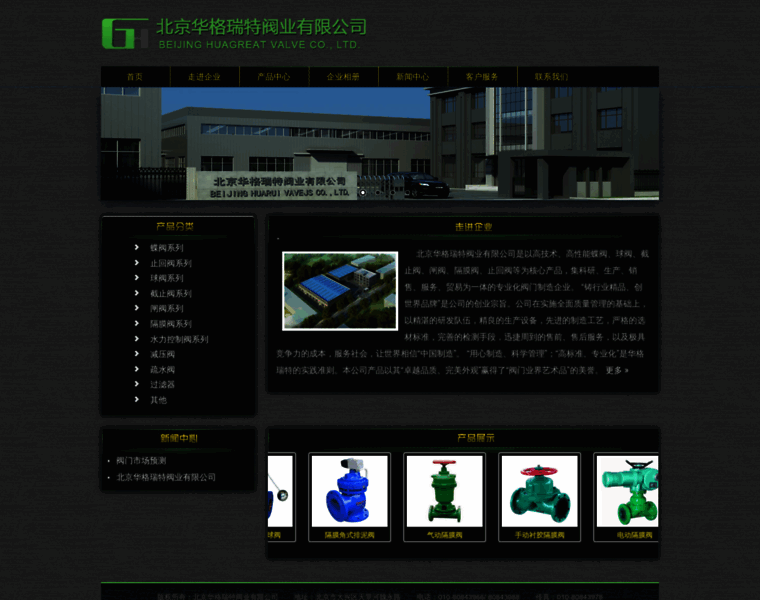Select 球阀系列 category
The height and width of the screenshot is (600, 760).
167,278
